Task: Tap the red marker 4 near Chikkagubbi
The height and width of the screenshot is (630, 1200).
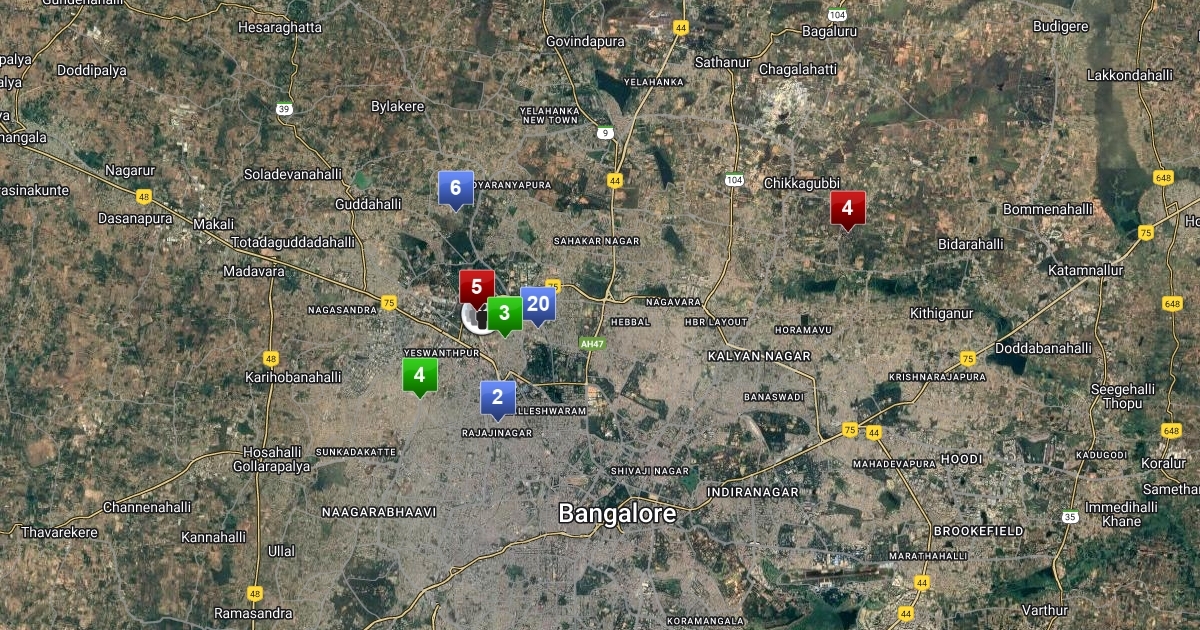Action: click(x=848, y=209)
